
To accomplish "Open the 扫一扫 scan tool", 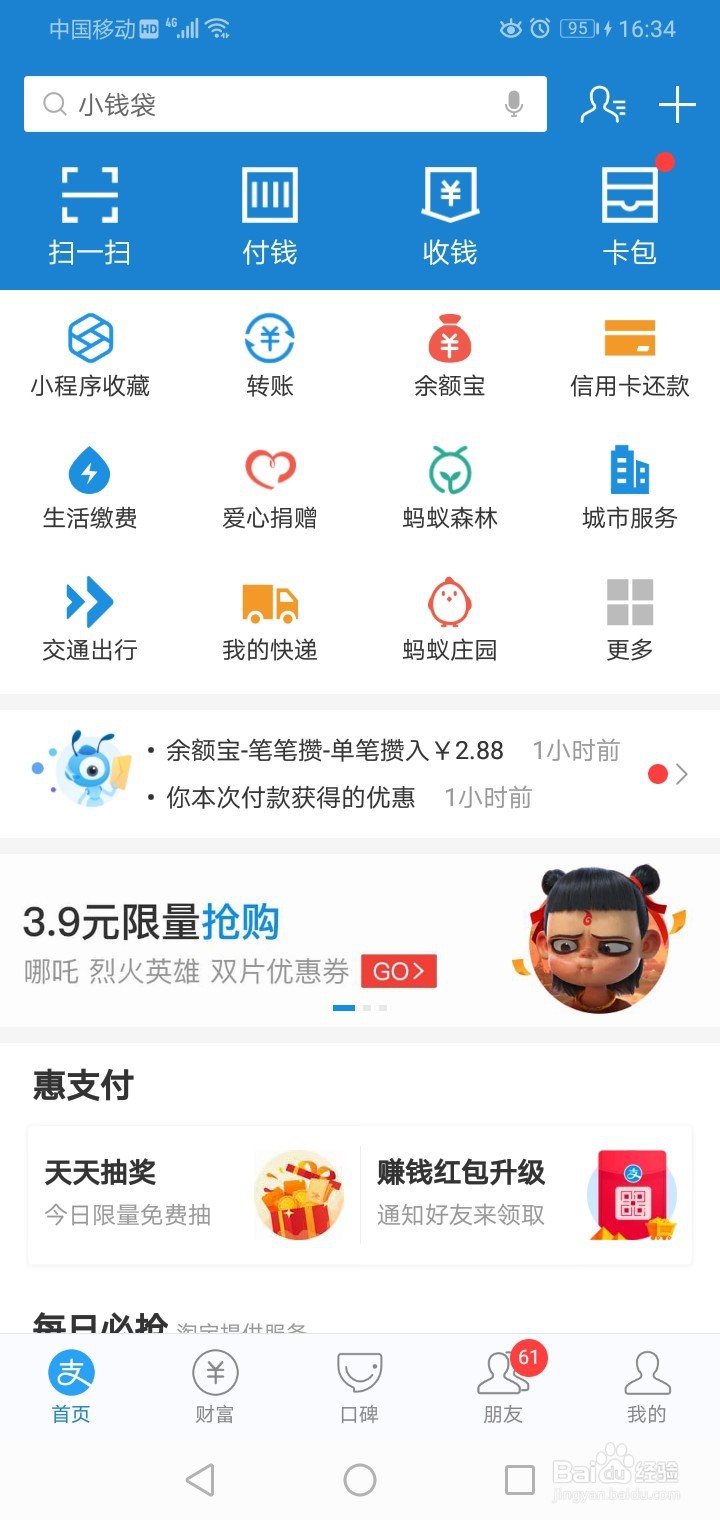I will coord(88,210).
